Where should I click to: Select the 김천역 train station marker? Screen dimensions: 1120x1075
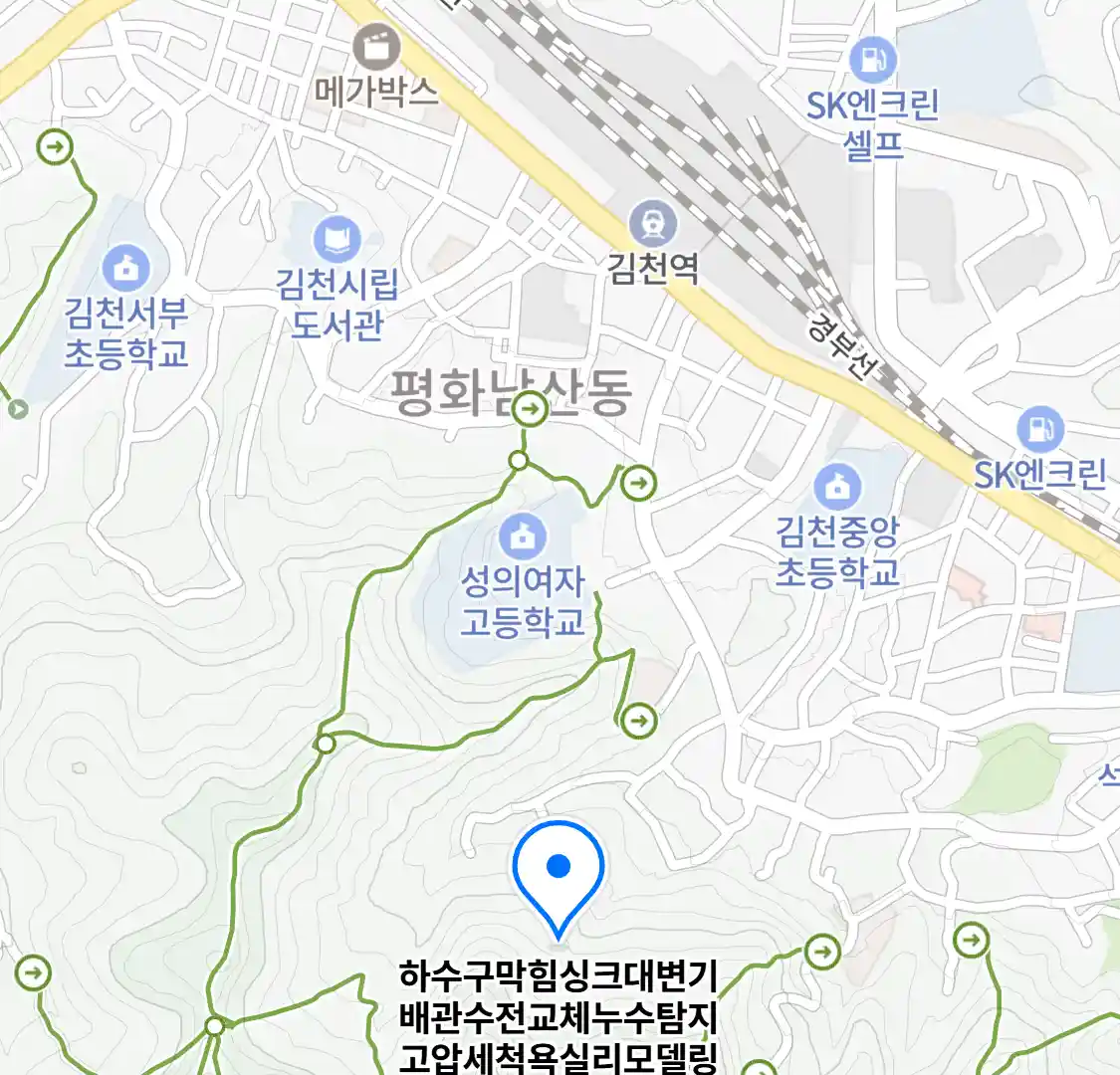click(x=653, y=225)
